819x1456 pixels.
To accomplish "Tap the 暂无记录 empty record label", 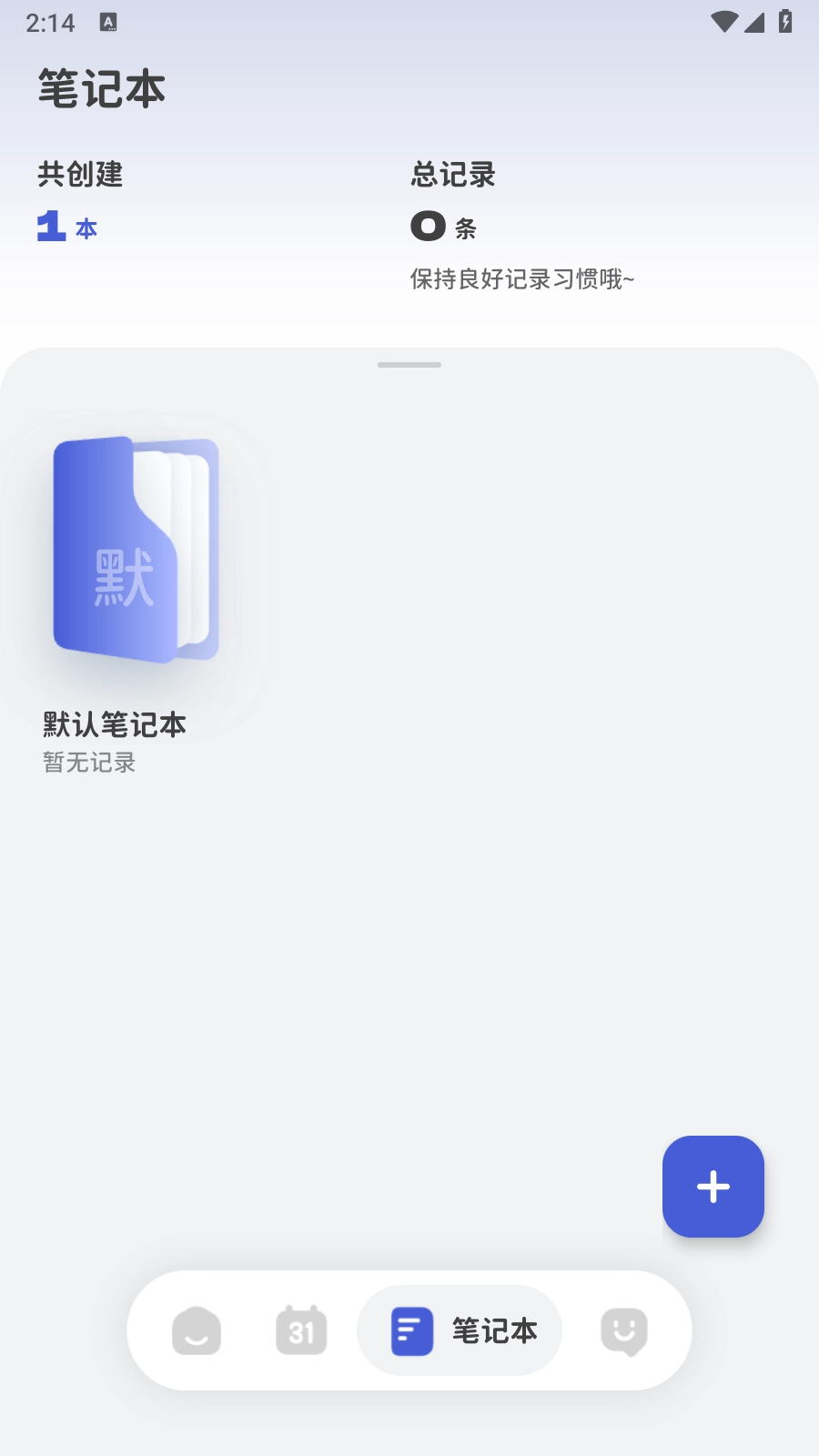I will coord(89,763).
